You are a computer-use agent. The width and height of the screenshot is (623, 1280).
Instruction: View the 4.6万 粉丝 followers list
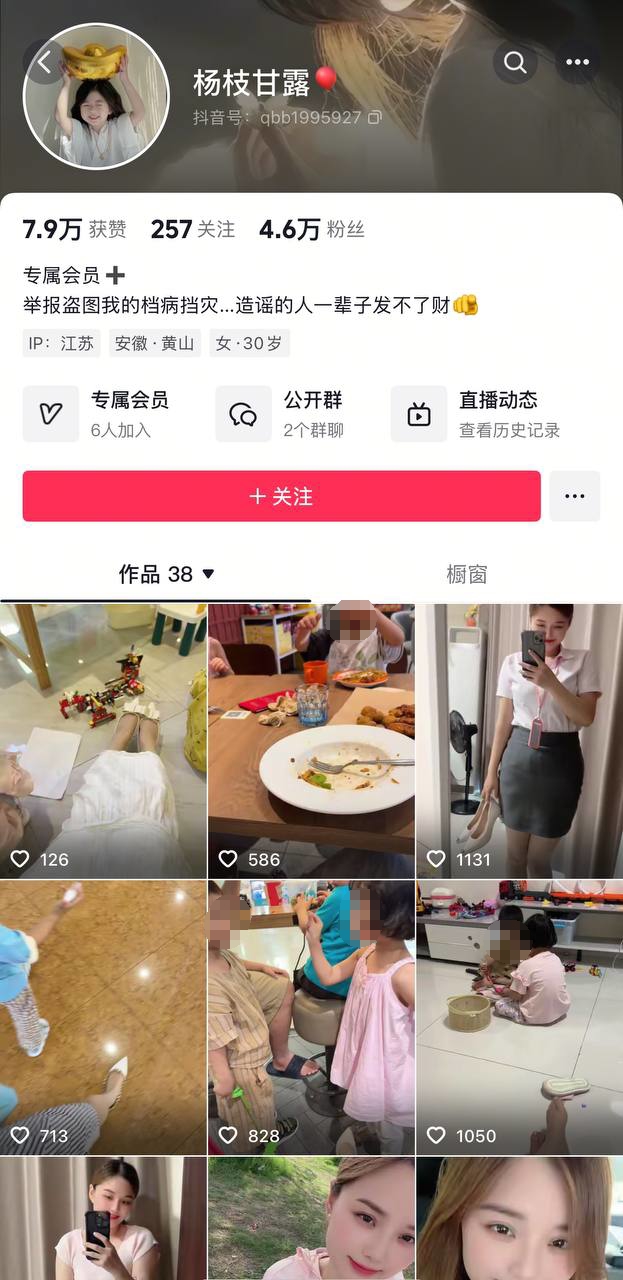point(311,229)
